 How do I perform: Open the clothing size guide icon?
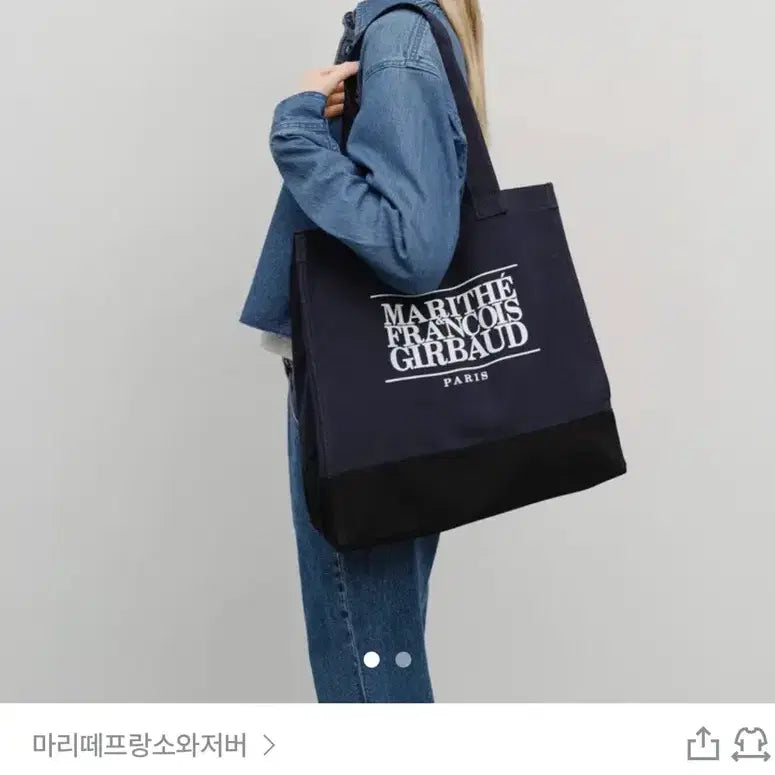(x=750, y=743)
